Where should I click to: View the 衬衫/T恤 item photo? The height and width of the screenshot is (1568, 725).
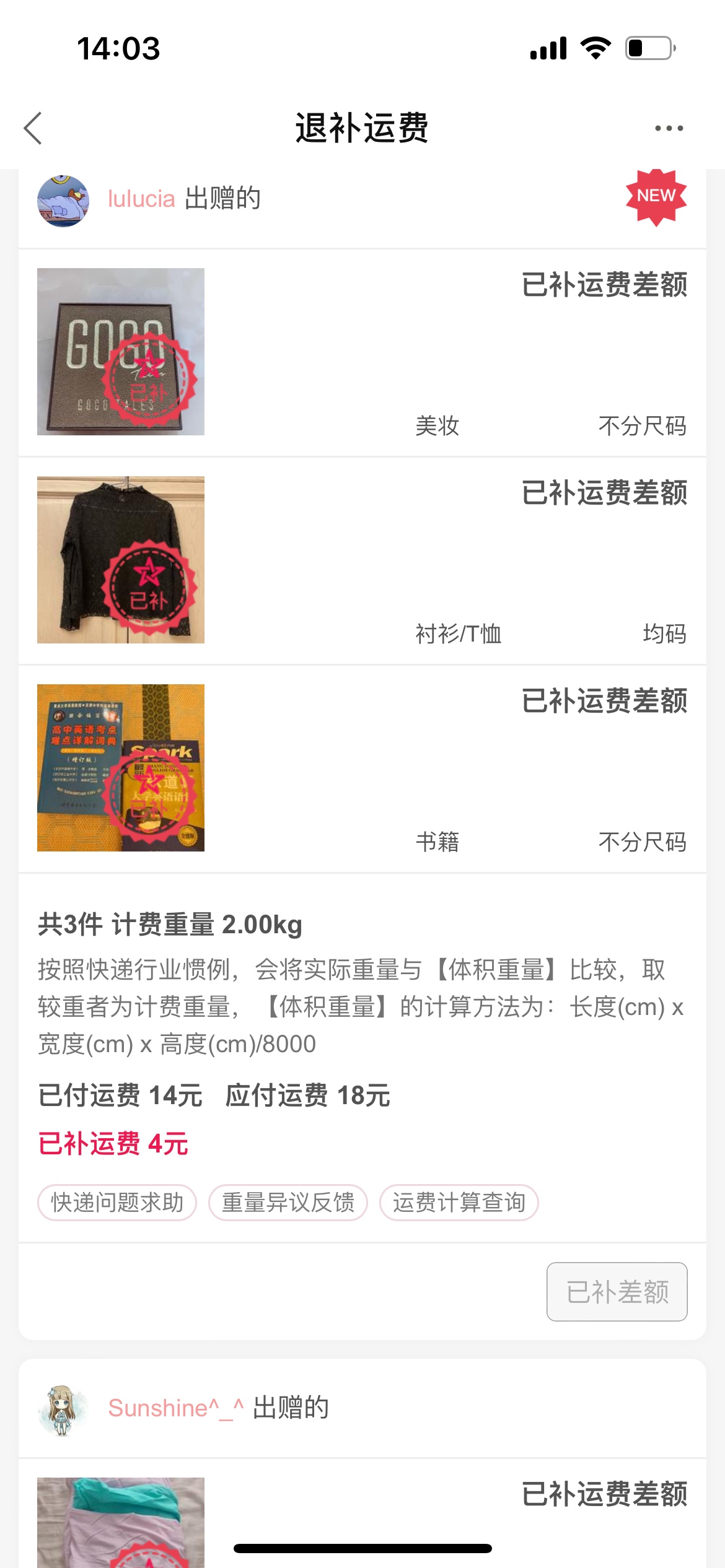pos(121,560)
